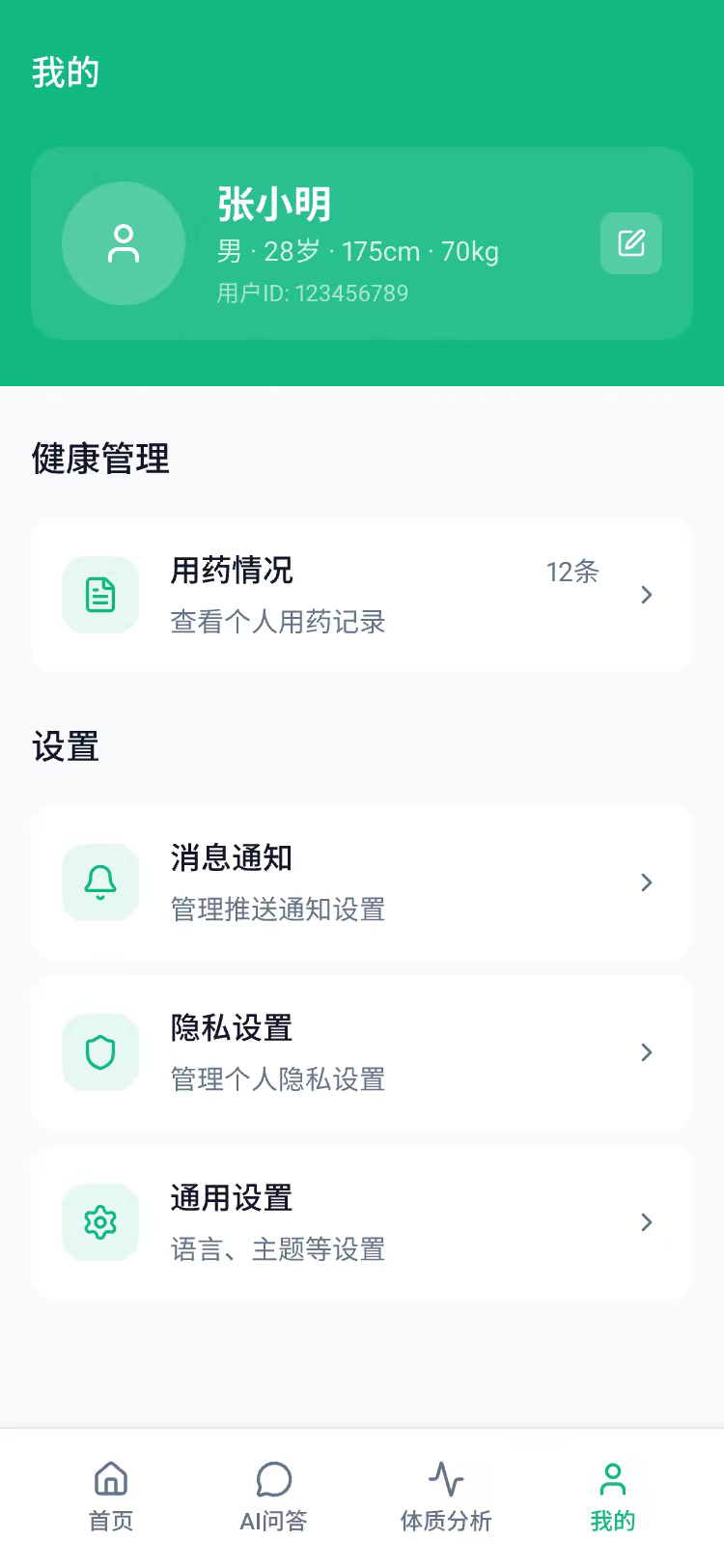Switch to the AI问答 tab
724x1568 pixels.
(x=274, y=1496)
